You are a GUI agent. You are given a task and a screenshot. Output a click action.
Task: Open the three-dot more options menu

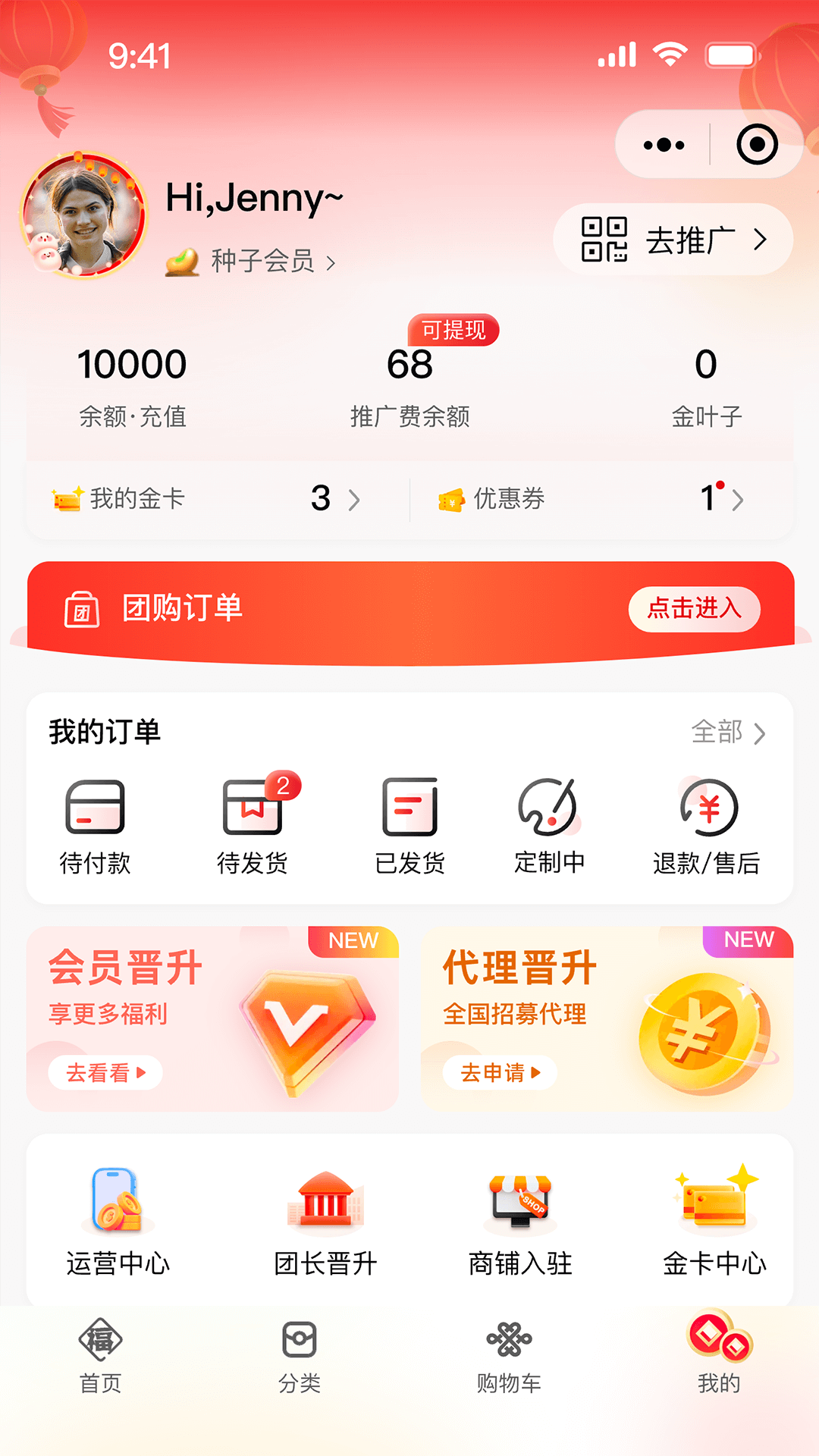(x=661, y=144)
